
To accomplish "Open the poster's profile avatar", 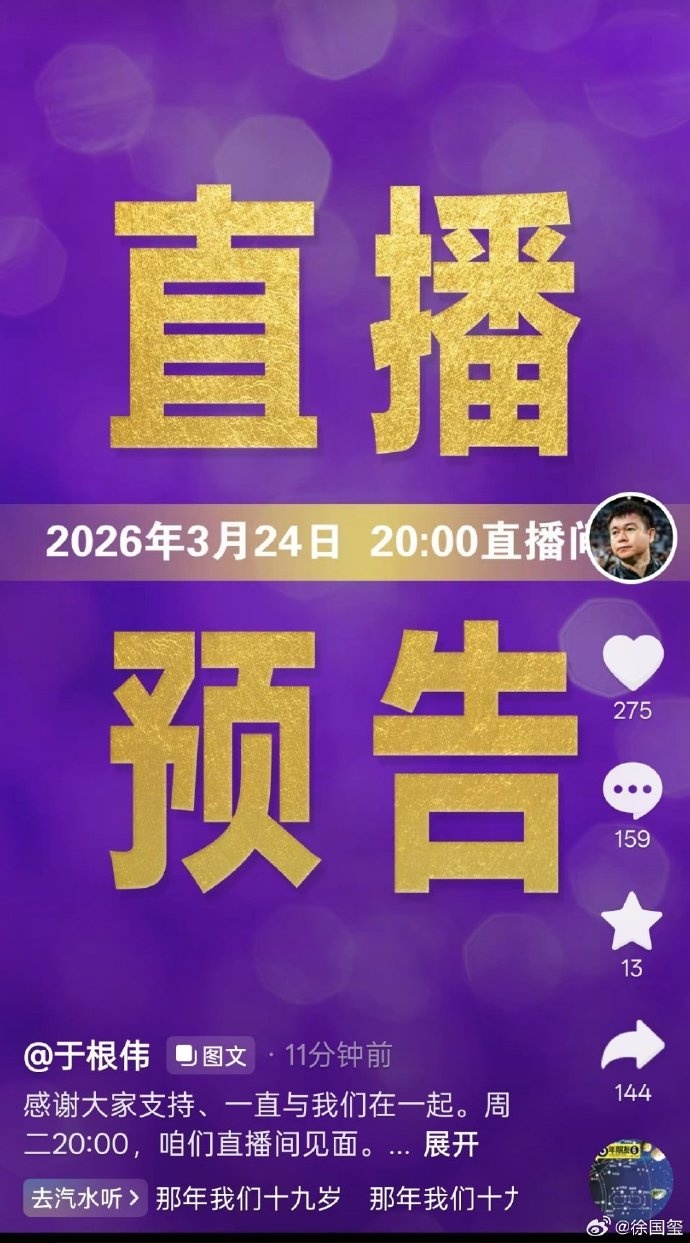I will (x=631, y=536).
